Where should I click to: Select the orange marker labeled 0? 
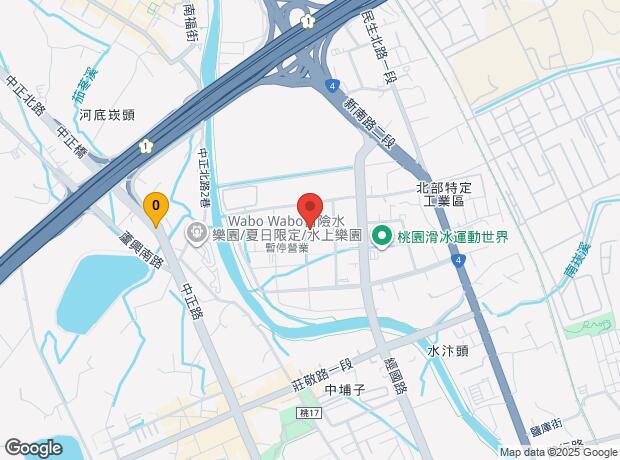155,206
